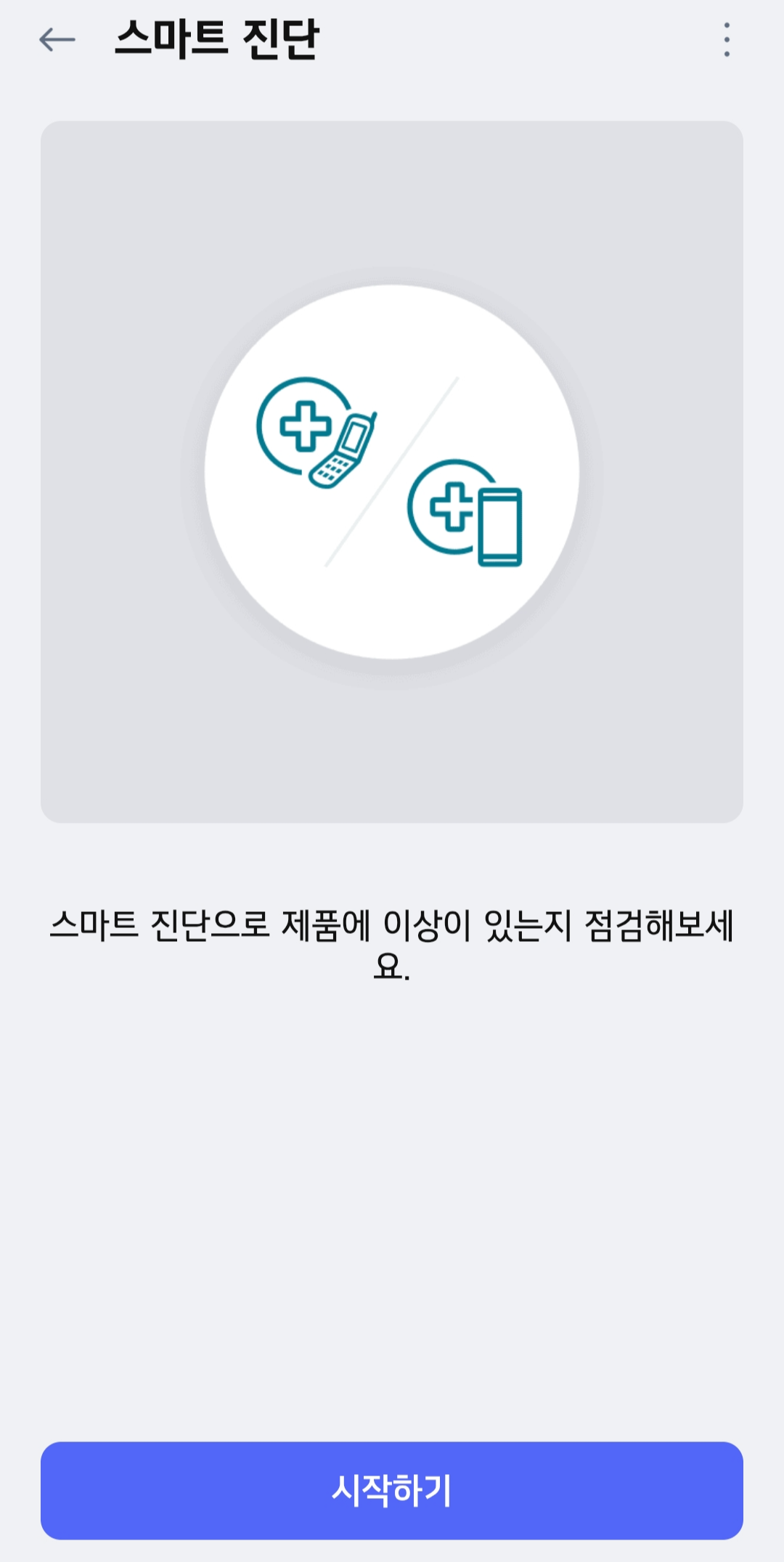The image size is (784, 1562).
Task: Tap the back arrow to exit Smart Diagnosis
Action: coord(54,40)
